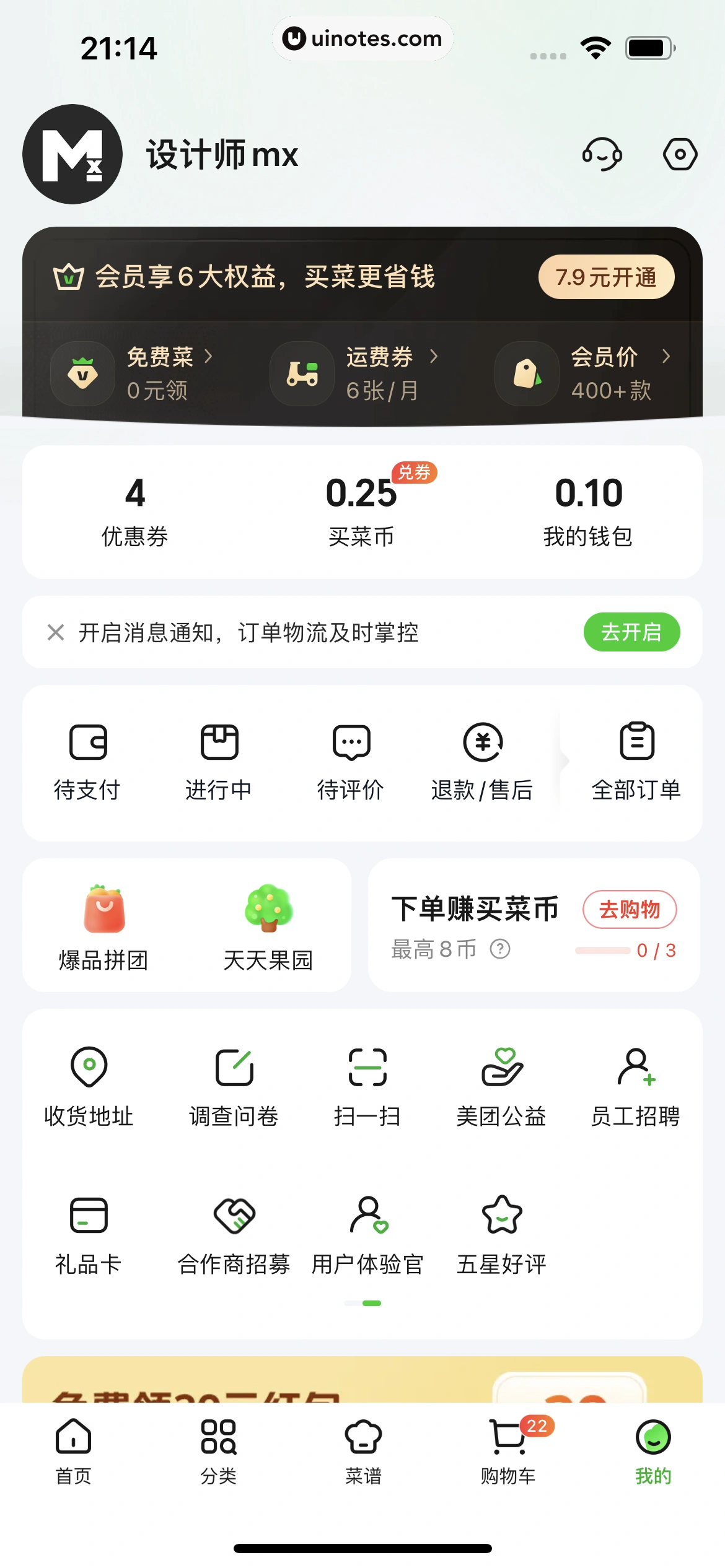Open 天天果园 game
The height and width of the screenshot is (1568, 725).
[268, 926]
